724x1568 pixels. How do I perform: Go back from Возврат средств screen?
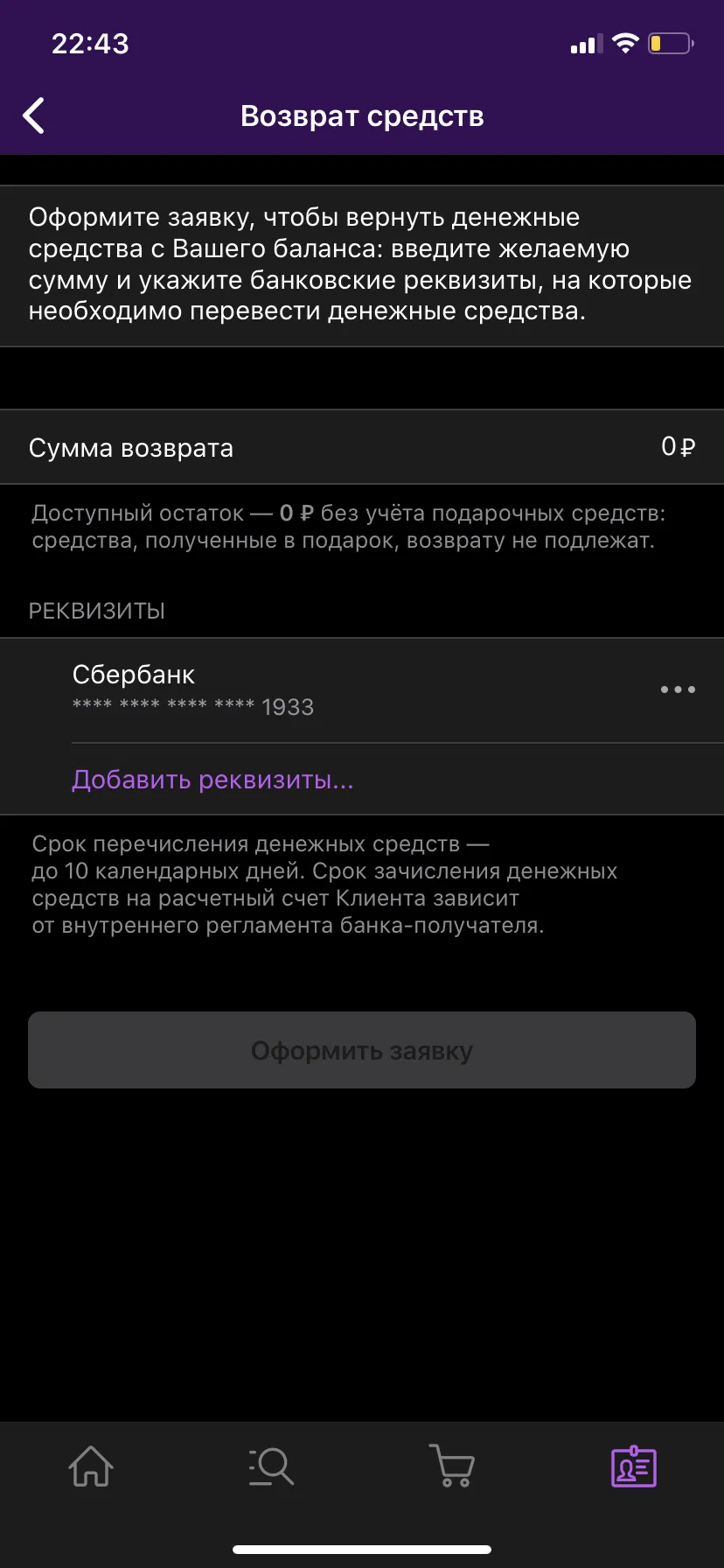click(x=33, y=115)
